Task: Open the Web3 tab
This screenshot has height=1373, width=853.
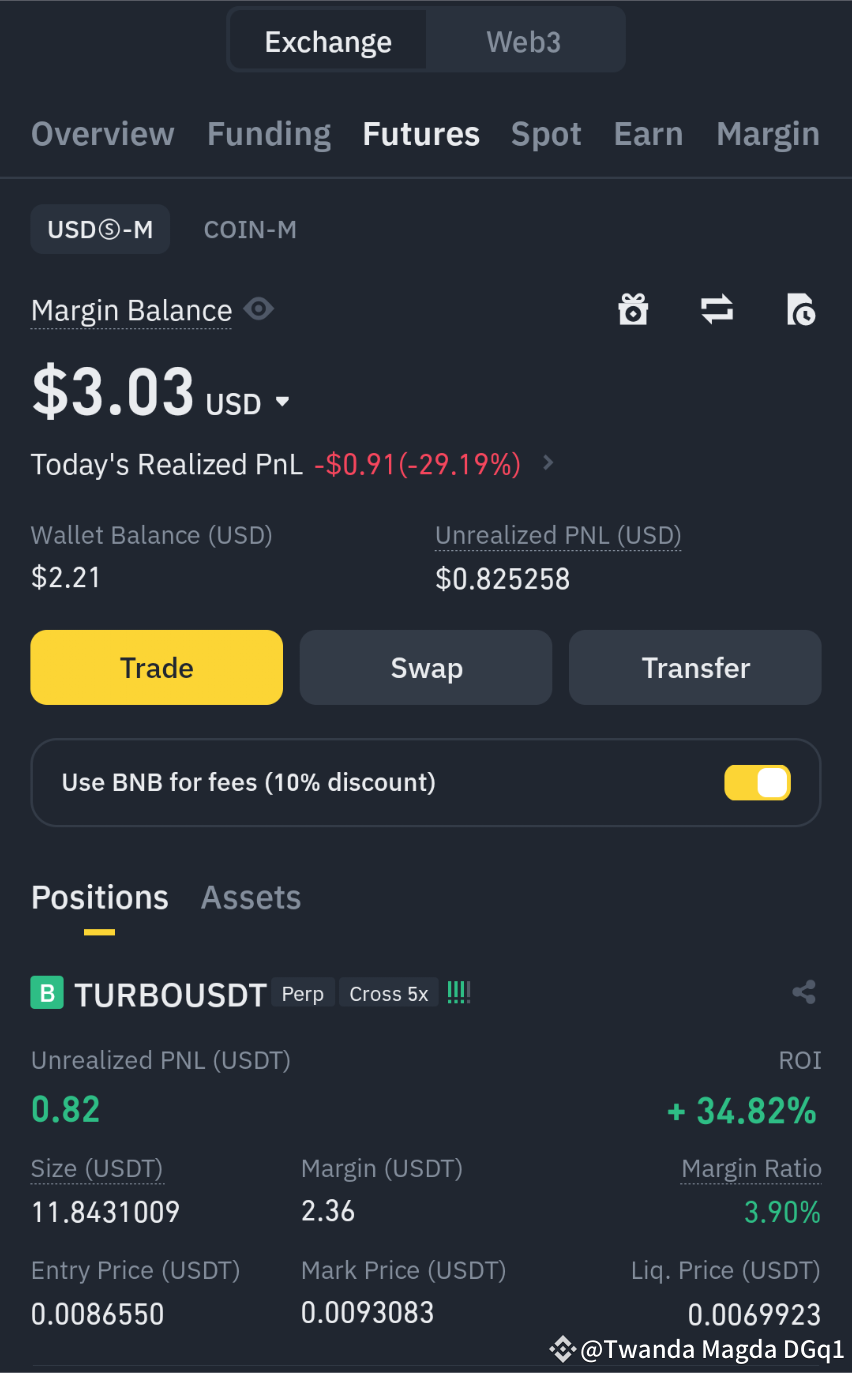Action: 523,41
